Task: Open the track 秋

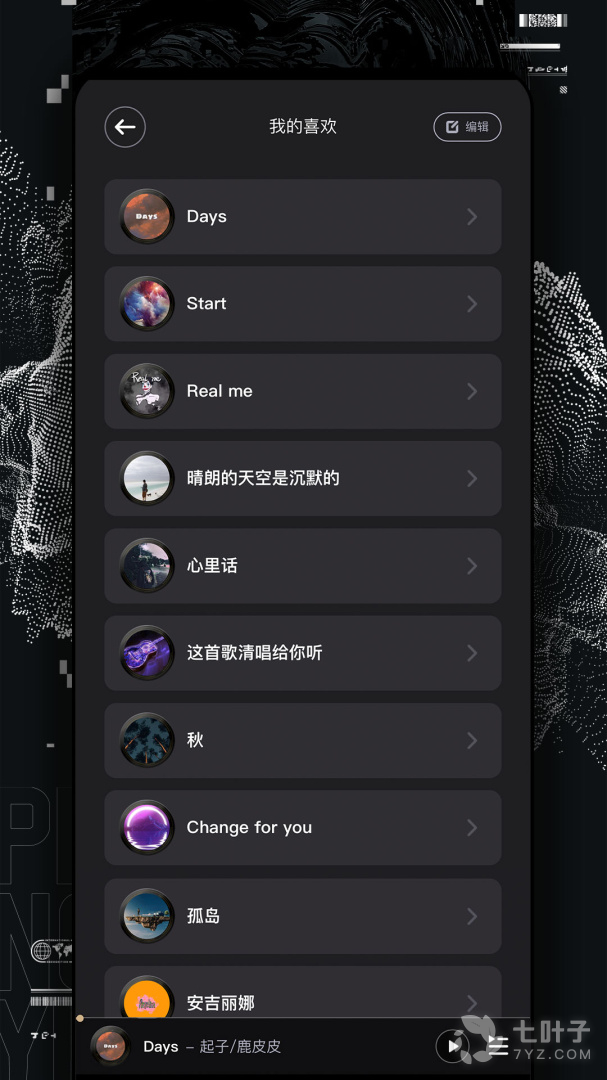Action: pos(302,740)
